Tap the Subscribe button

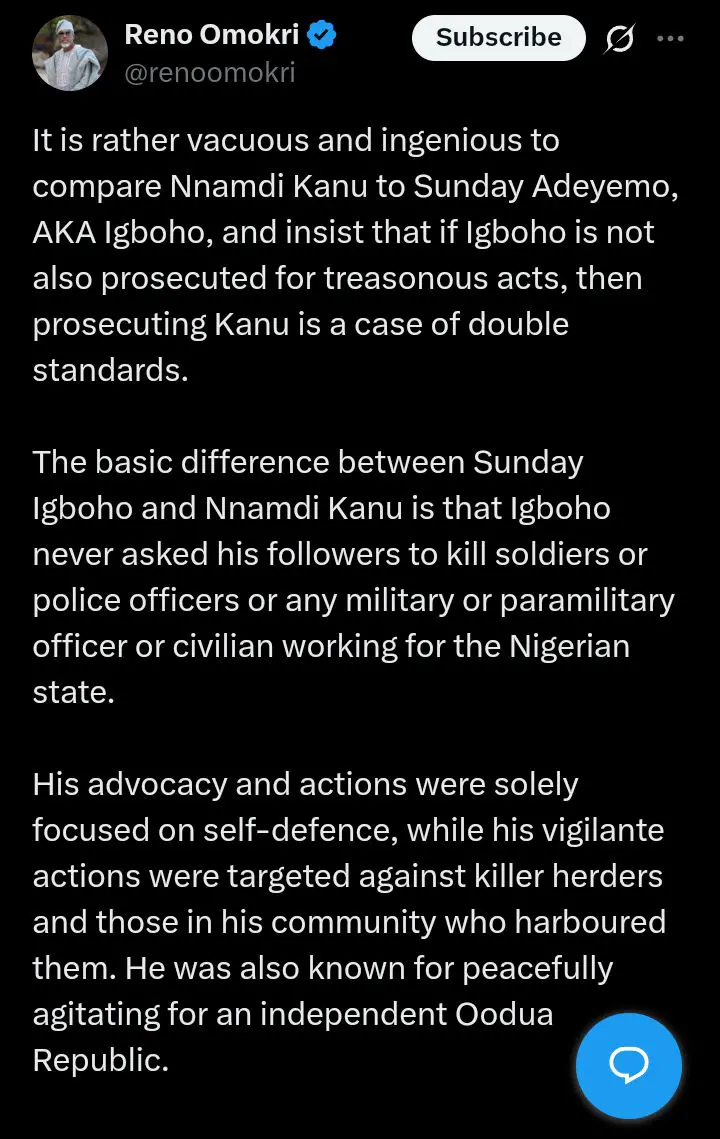pyautogui.click(x=498, y=38)
